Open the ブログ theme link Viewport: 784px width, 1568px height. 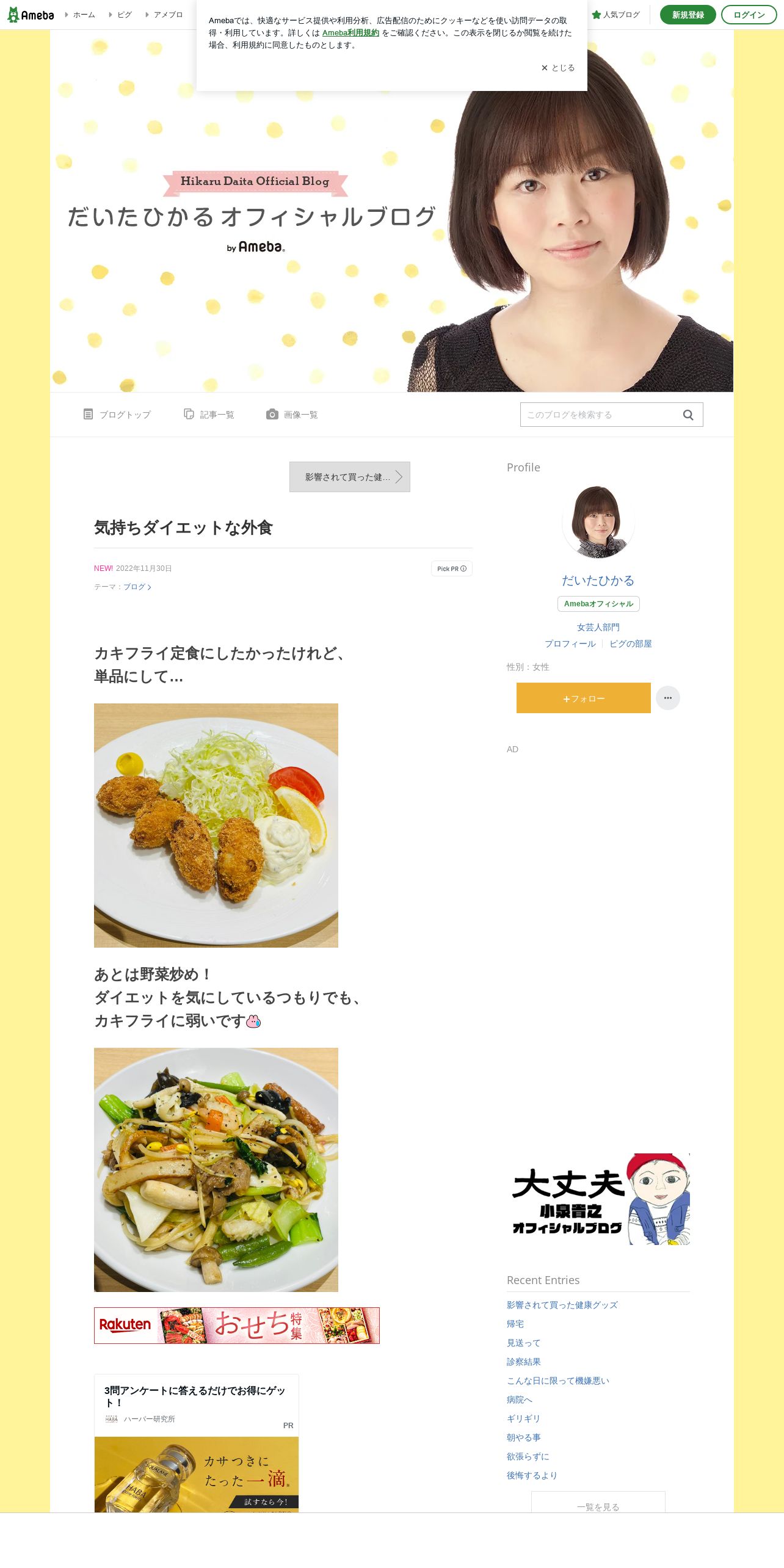pos(137,587)
